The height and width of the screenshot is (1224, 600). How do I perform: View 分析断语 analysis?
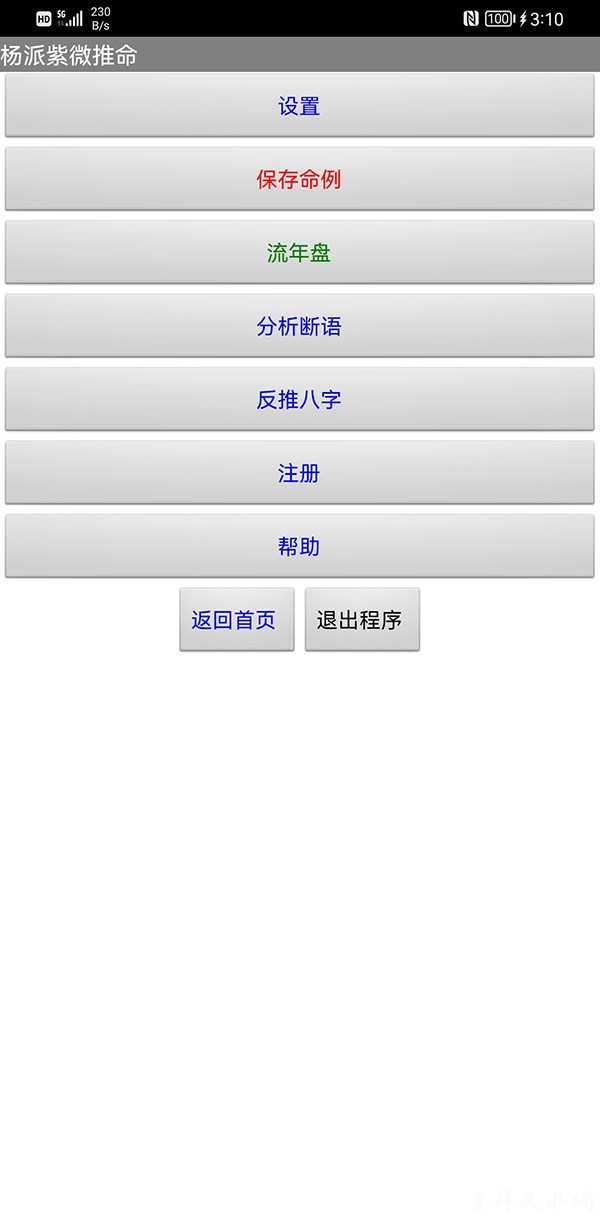[299, 326]
